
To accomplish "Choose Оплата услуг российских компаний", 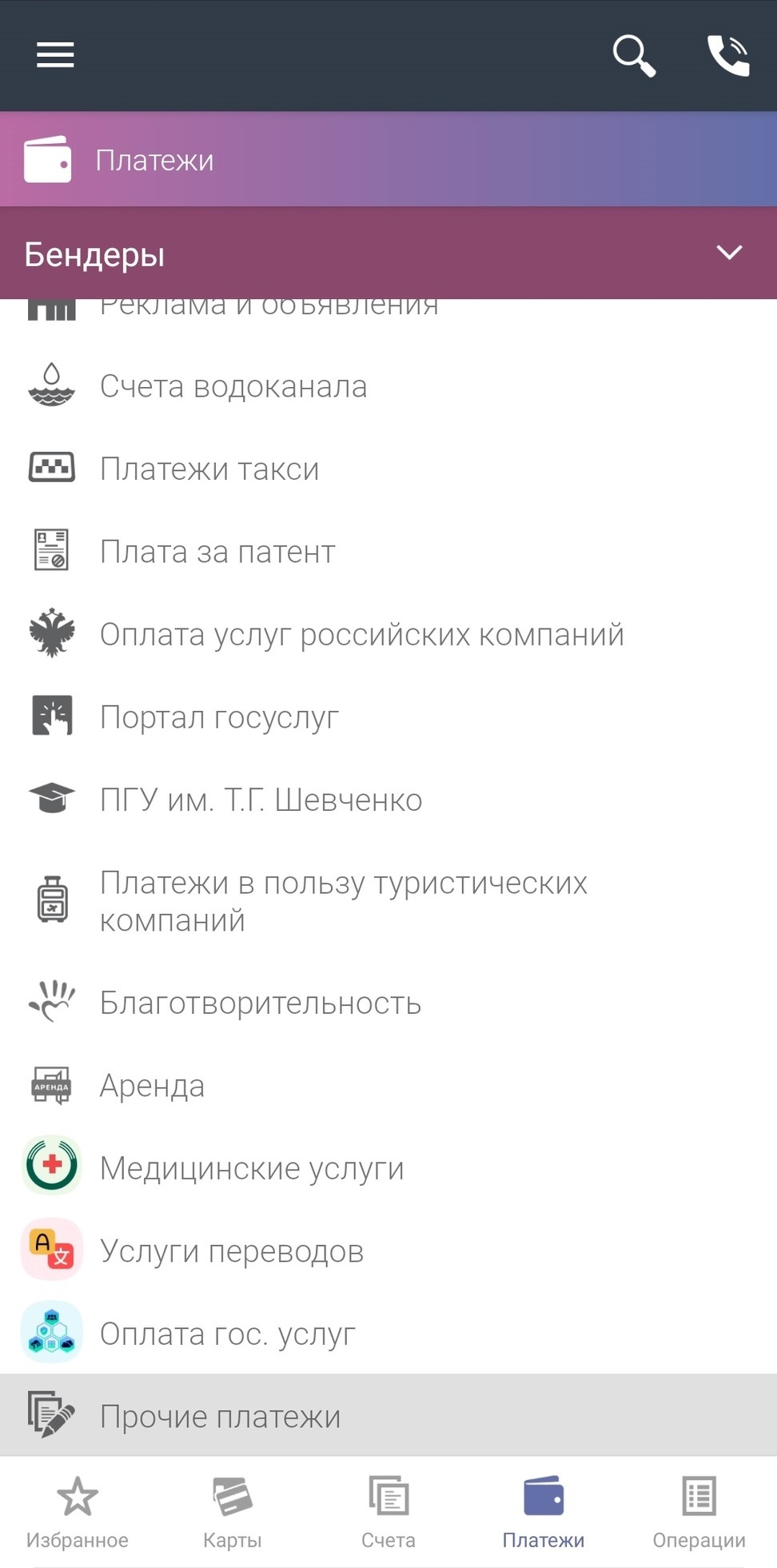I will tap(388, 634).
